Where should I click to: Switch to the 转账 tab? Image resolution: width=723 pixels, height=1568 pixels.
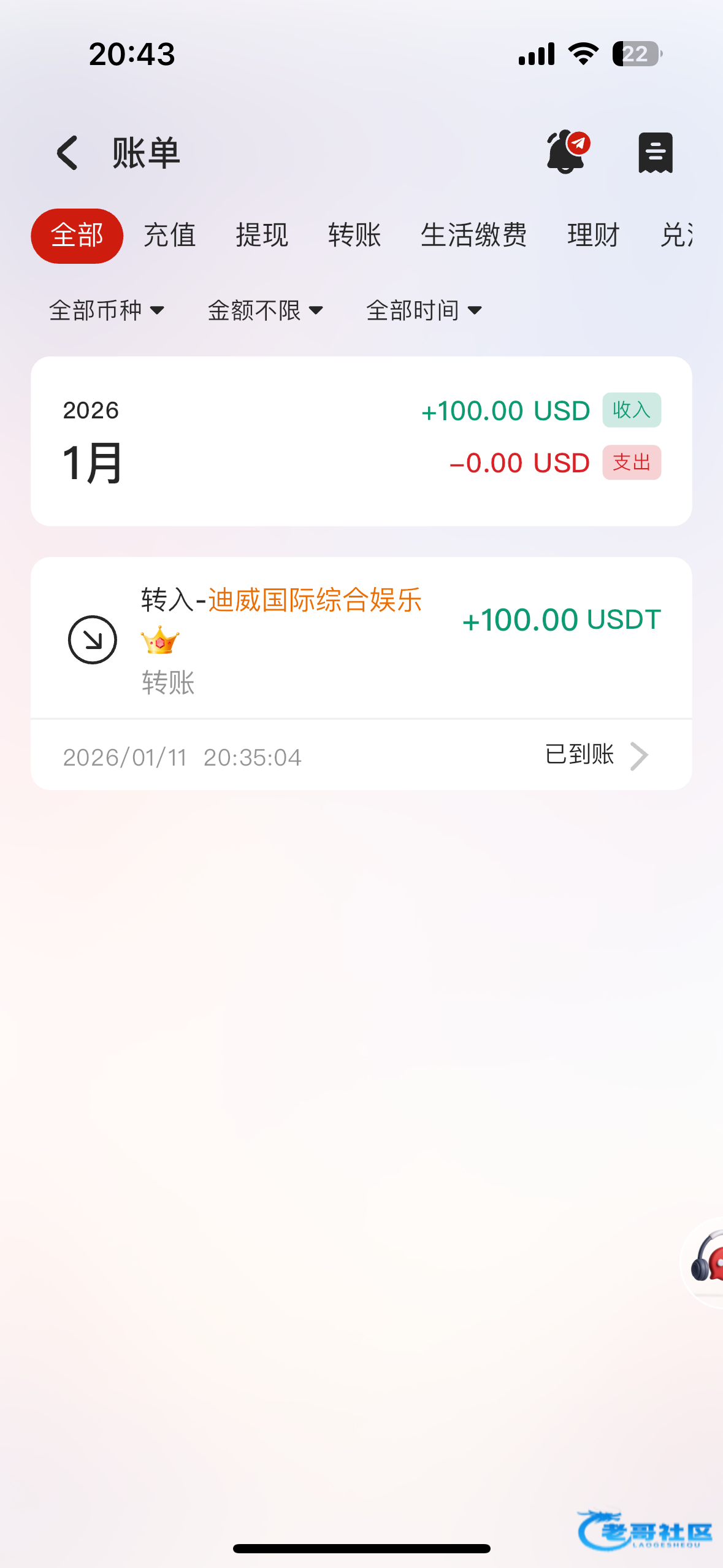point(354,236)
